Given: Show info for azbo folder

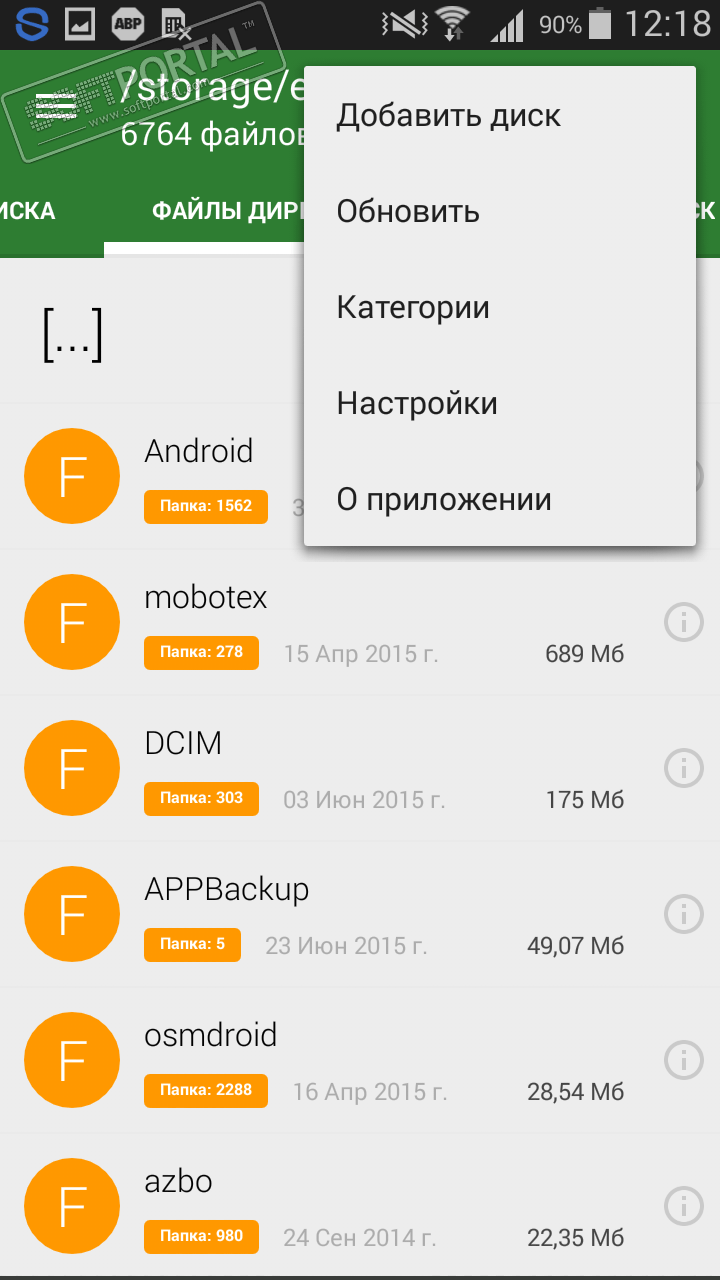Looking at the screenshot, I should 684,1206.
